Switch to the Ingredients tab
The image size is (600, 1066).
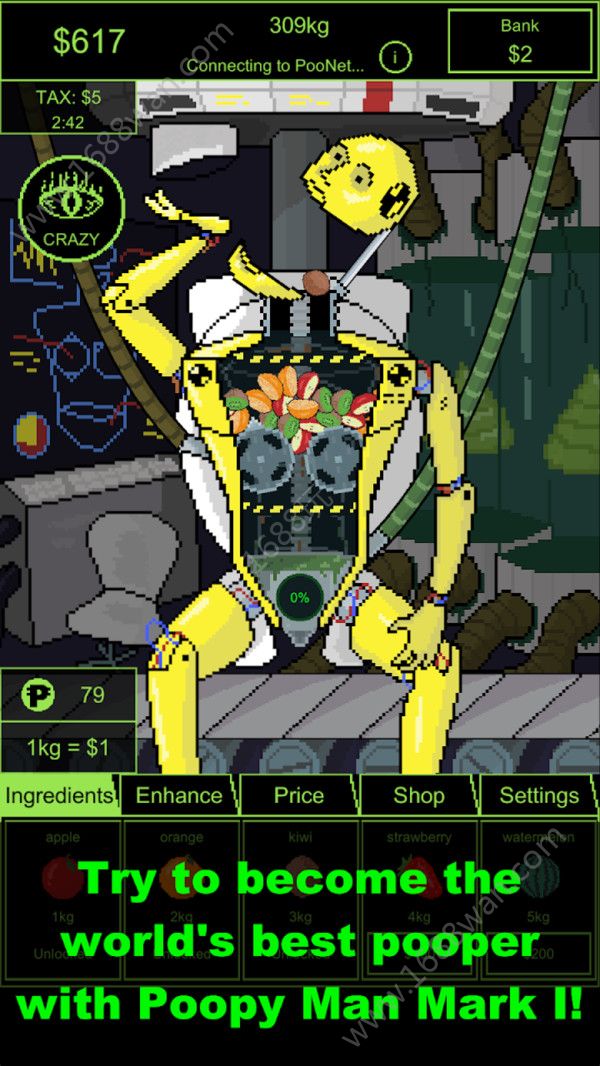(59, 796)
